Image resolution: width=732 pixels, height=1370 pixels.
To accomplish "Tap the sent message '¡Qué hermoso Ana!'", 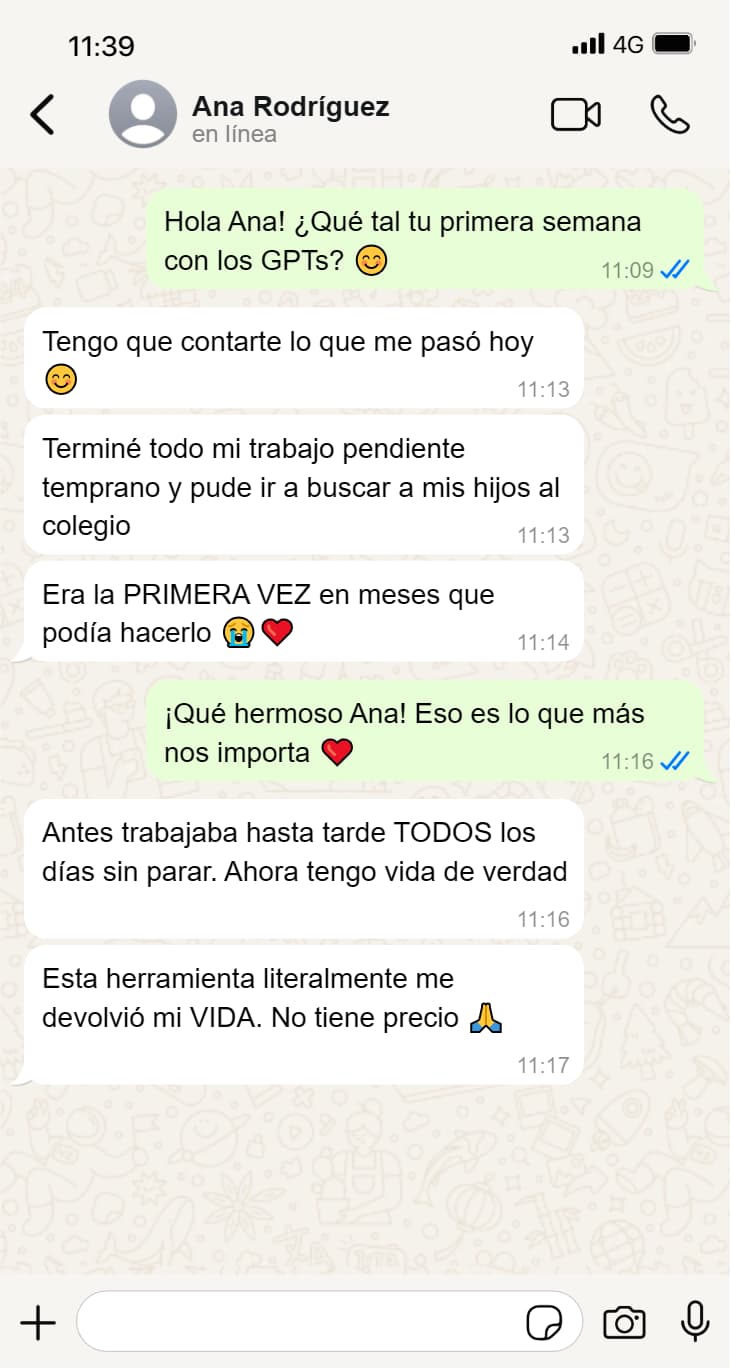I will point(420,732).
